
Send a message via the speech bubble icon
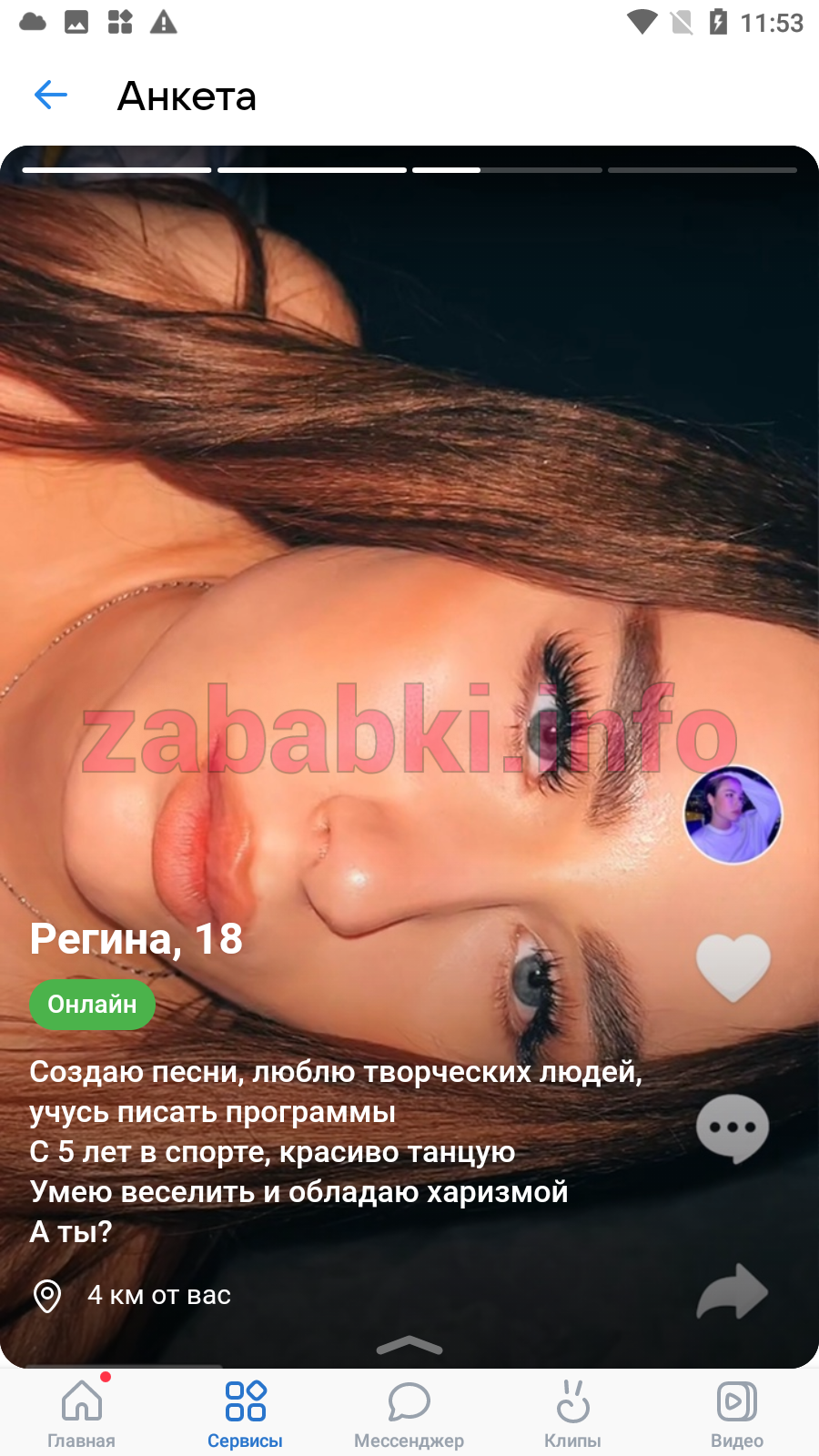(x=733, y=1128)
